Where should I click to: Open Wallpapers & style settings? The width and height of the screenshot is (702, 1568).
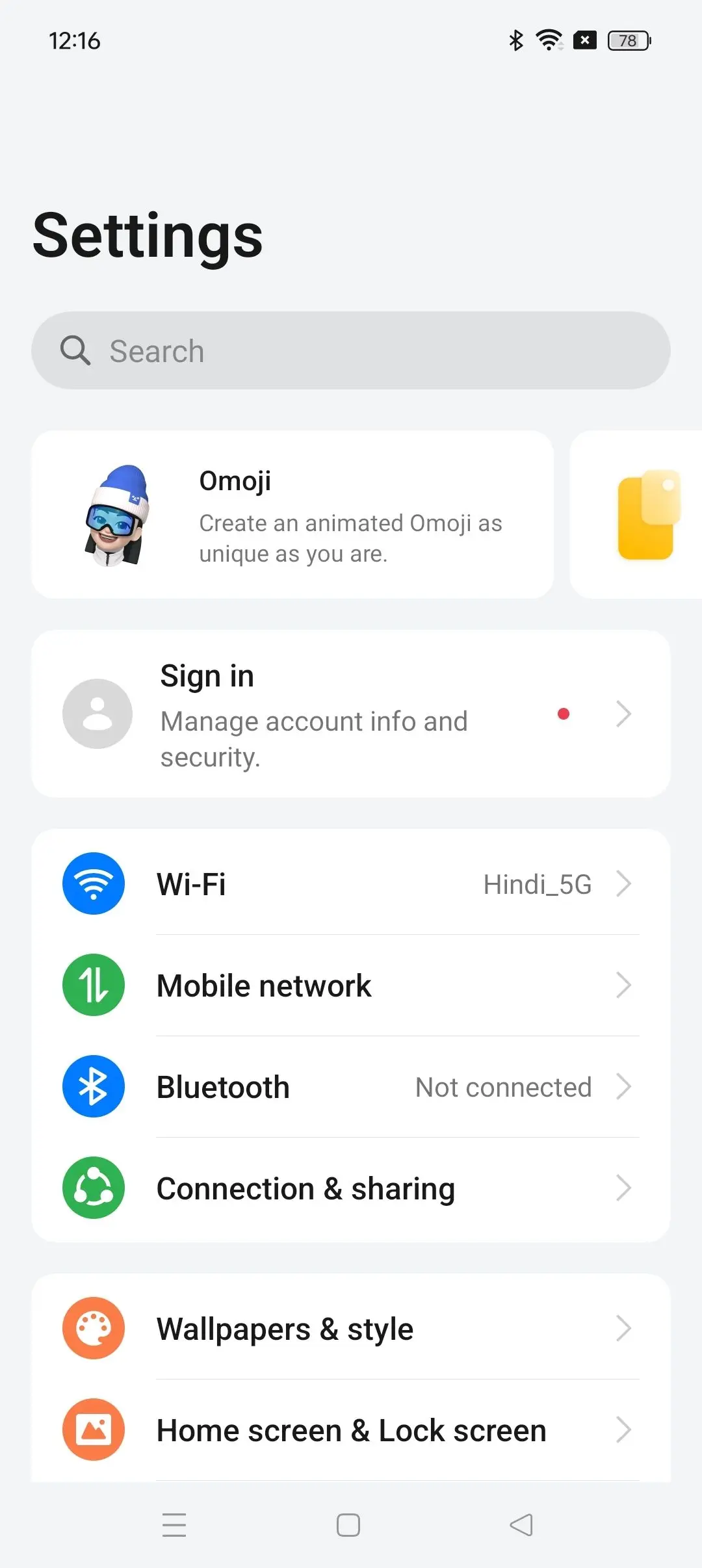(351, 1328)
